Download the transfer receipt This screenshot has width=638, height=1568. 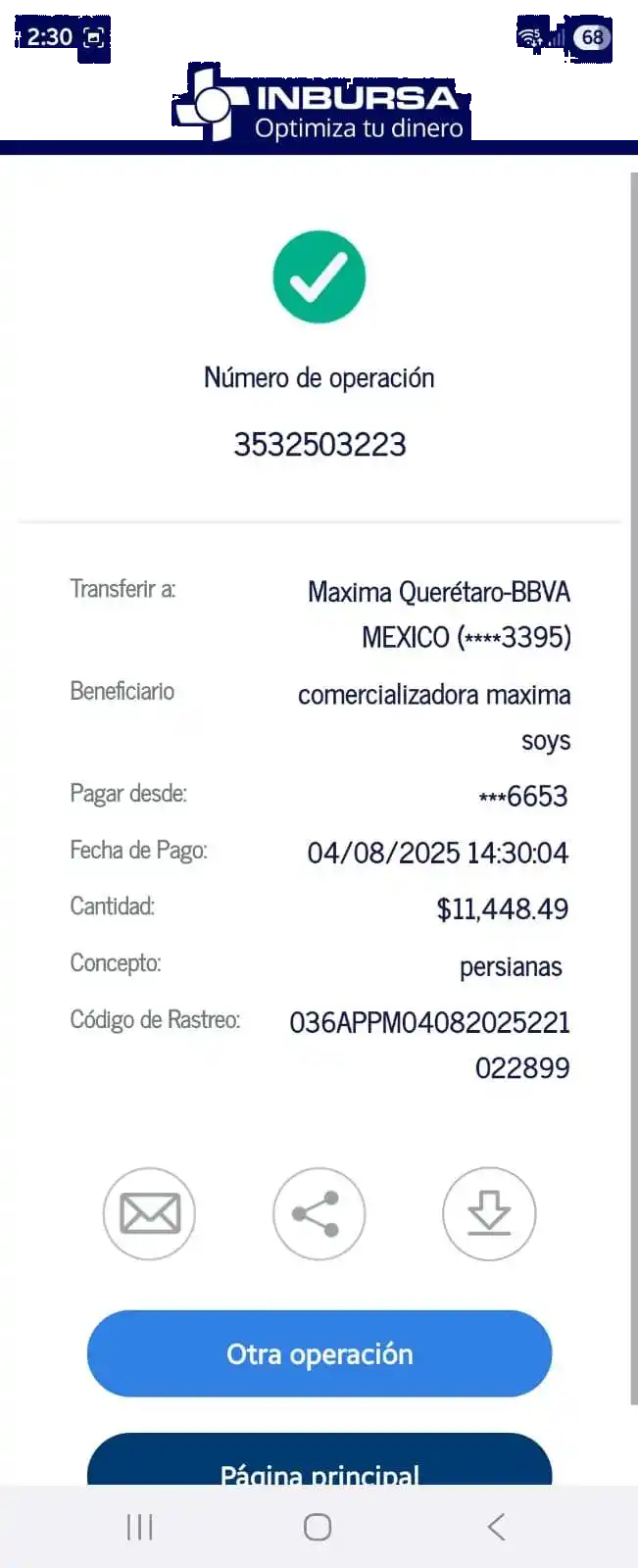tap(488, 1213)
